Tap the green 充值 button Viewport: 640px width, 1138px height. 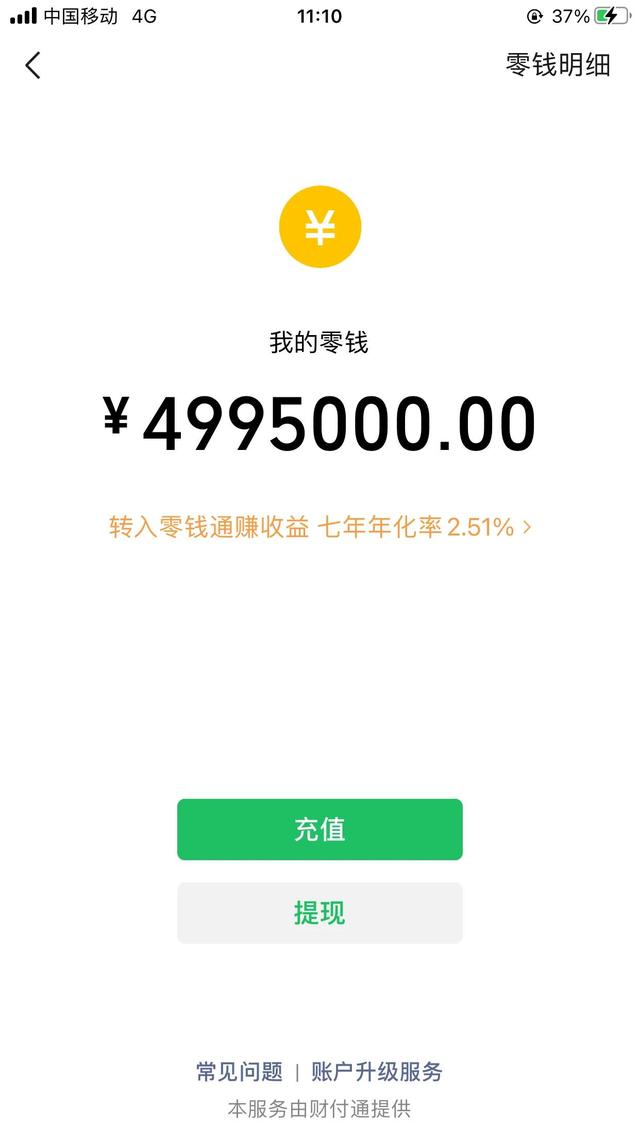[x=320, y=830]
